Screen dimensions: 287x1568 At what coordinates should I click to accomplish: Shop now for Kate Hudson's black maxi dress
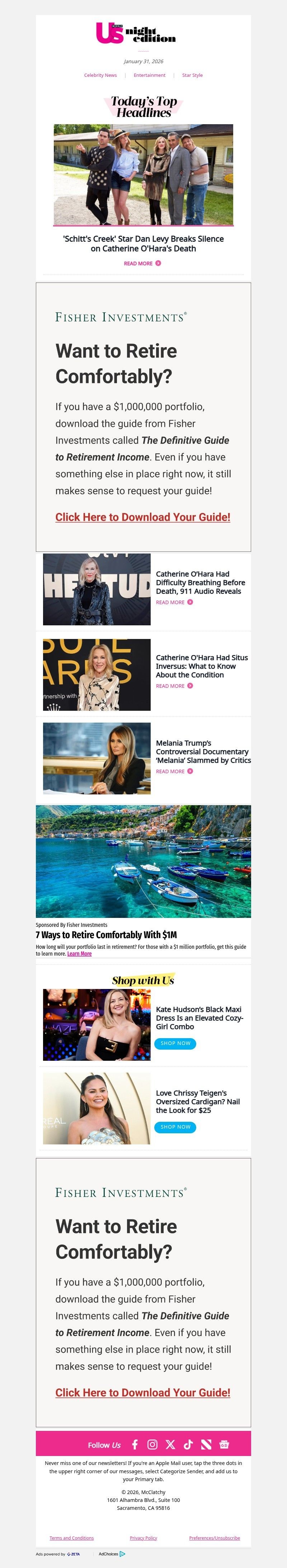175,1043
